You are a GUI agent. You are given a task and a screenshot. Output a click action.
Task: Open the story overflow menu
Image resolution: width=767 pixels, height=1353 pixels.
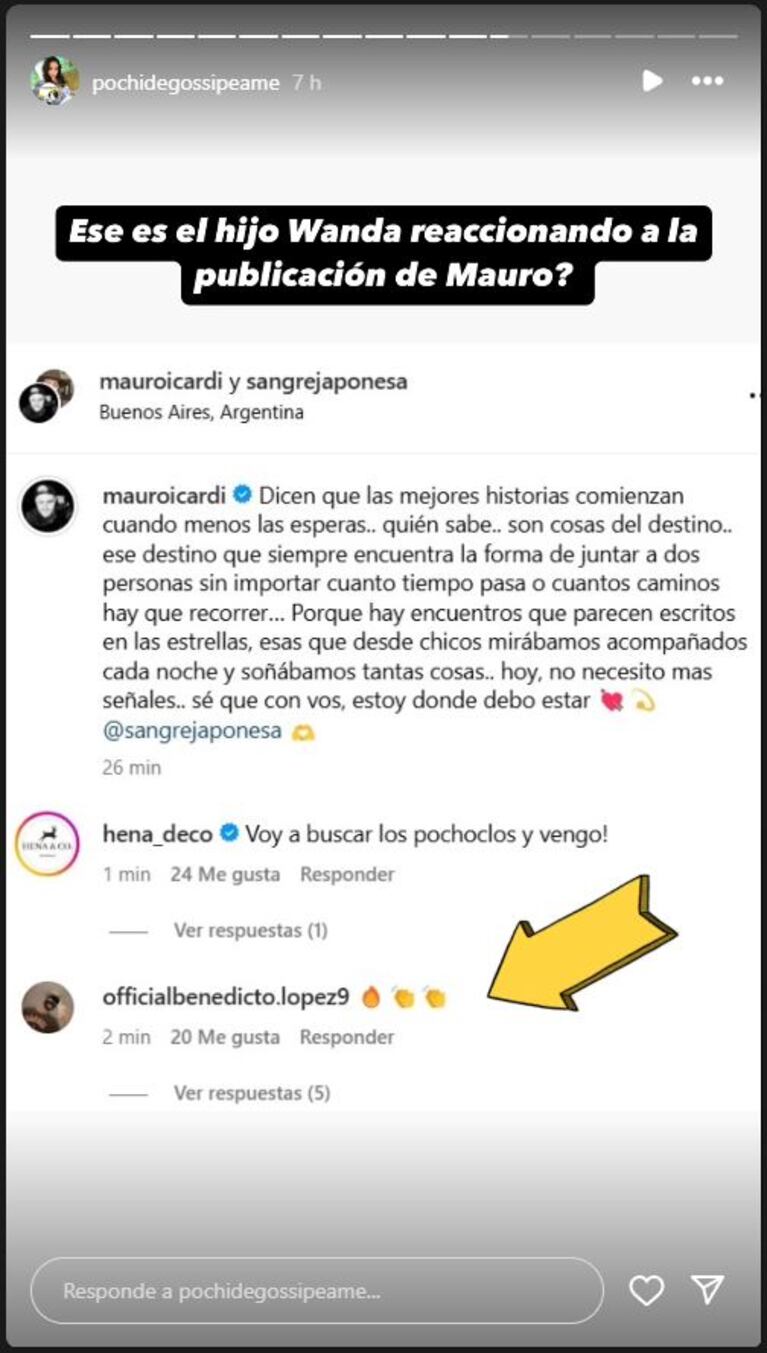pos(707,81)
